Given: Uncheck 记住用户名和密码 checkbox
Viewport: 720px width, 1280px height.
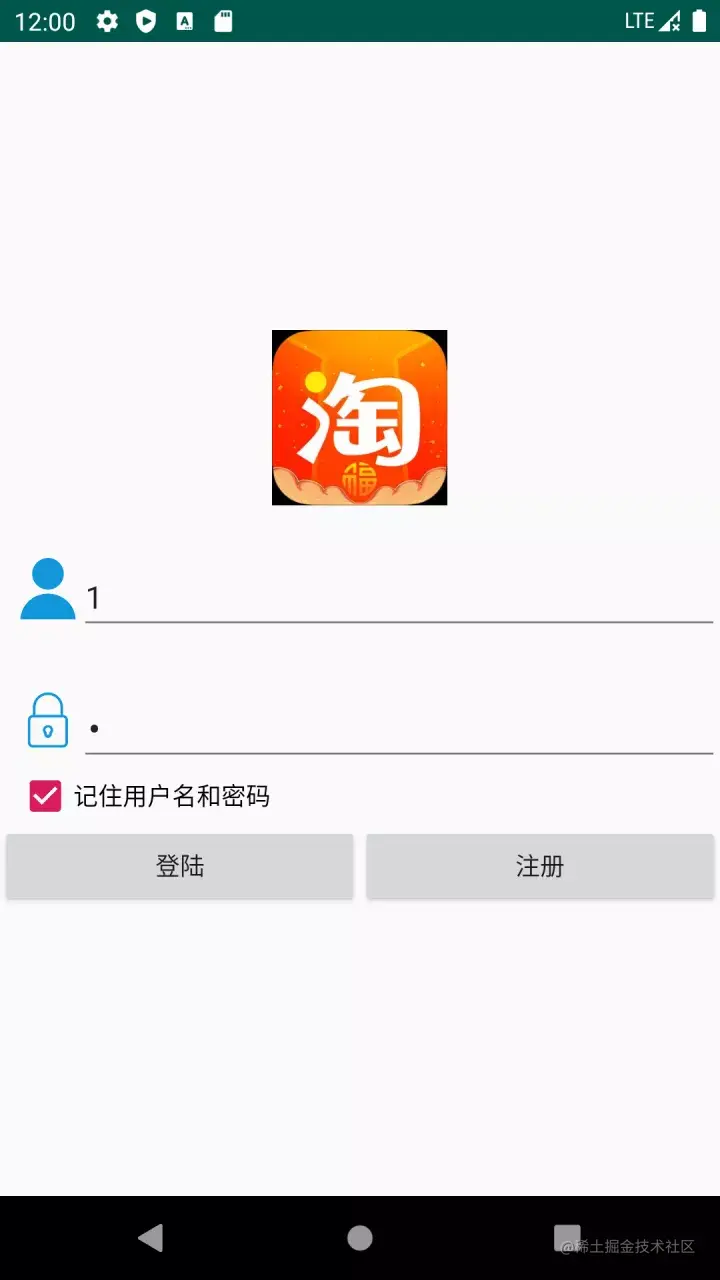Looking at the screenshot, I should point(46,796).
